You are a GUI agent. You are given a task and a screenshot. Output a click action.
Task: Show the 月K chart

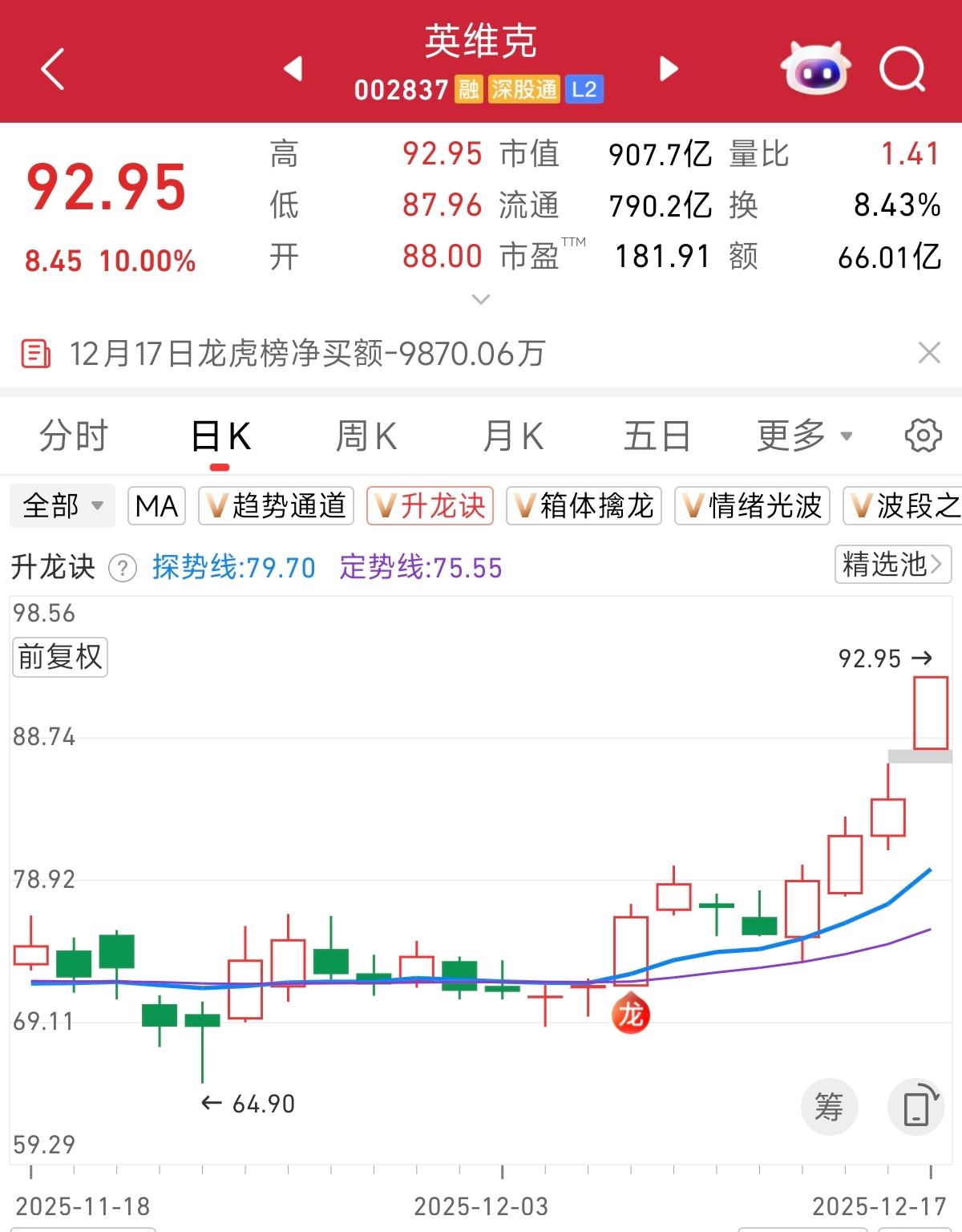click(513, 436)
